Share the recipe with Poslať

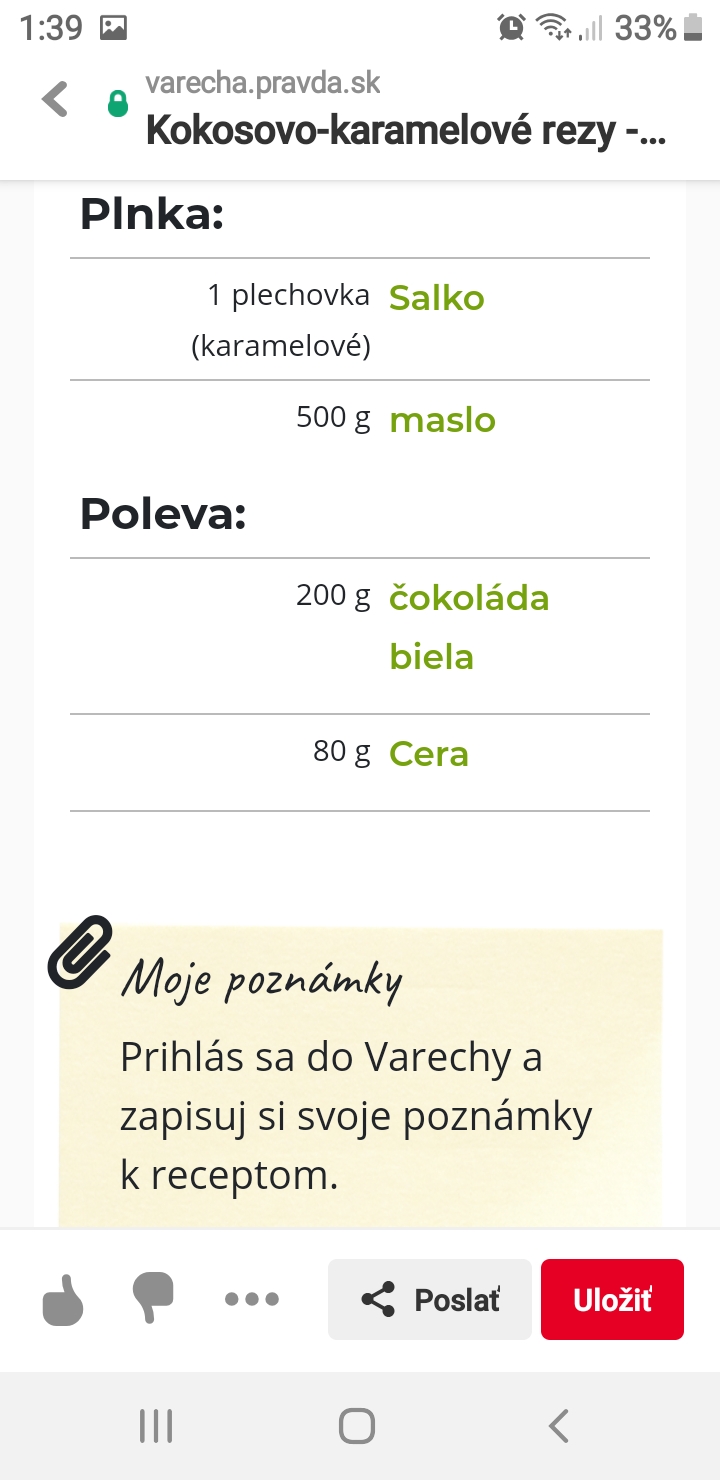coord(430,1299)
